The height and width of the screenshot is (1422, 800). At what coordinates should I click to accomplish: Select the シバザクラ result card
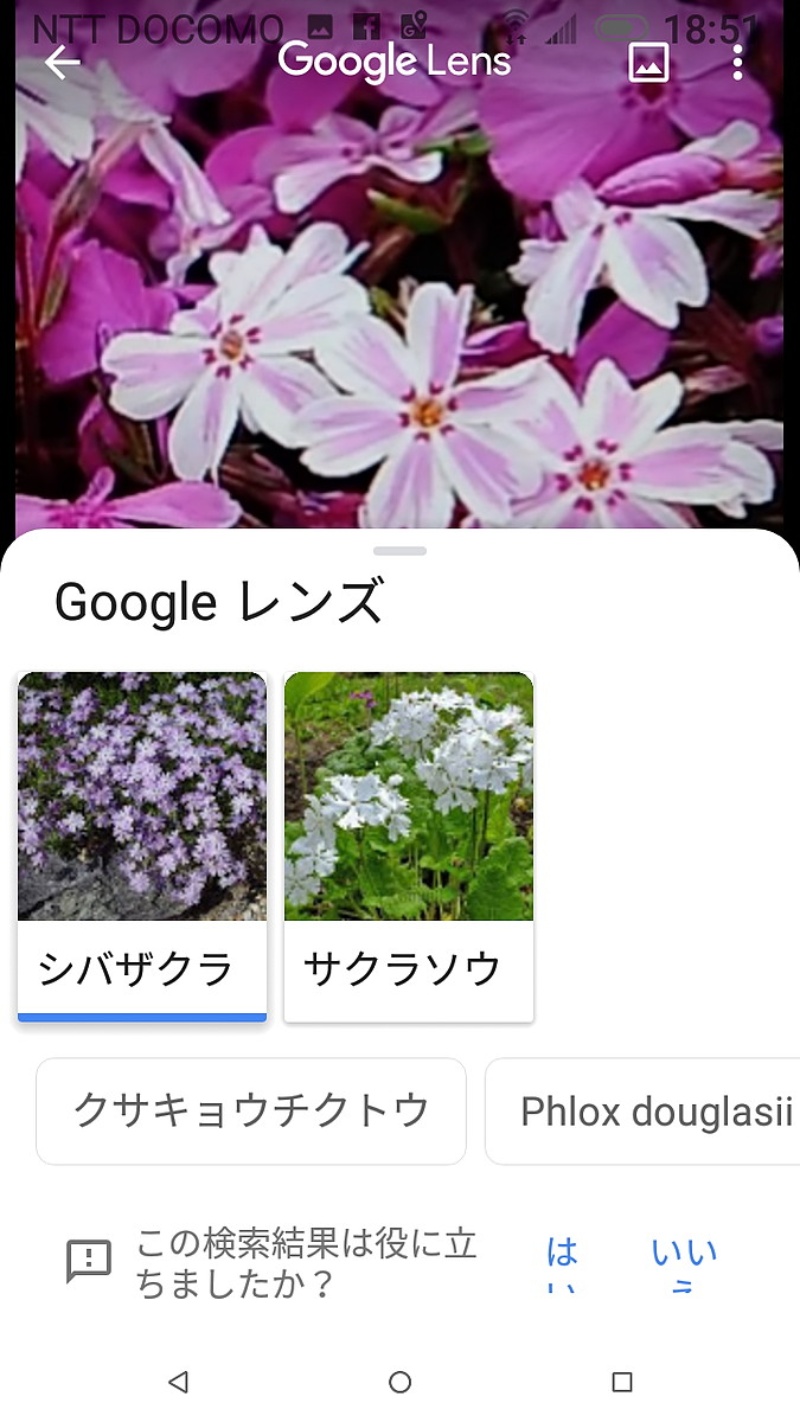pyautogui.click(x=142, y=845)
